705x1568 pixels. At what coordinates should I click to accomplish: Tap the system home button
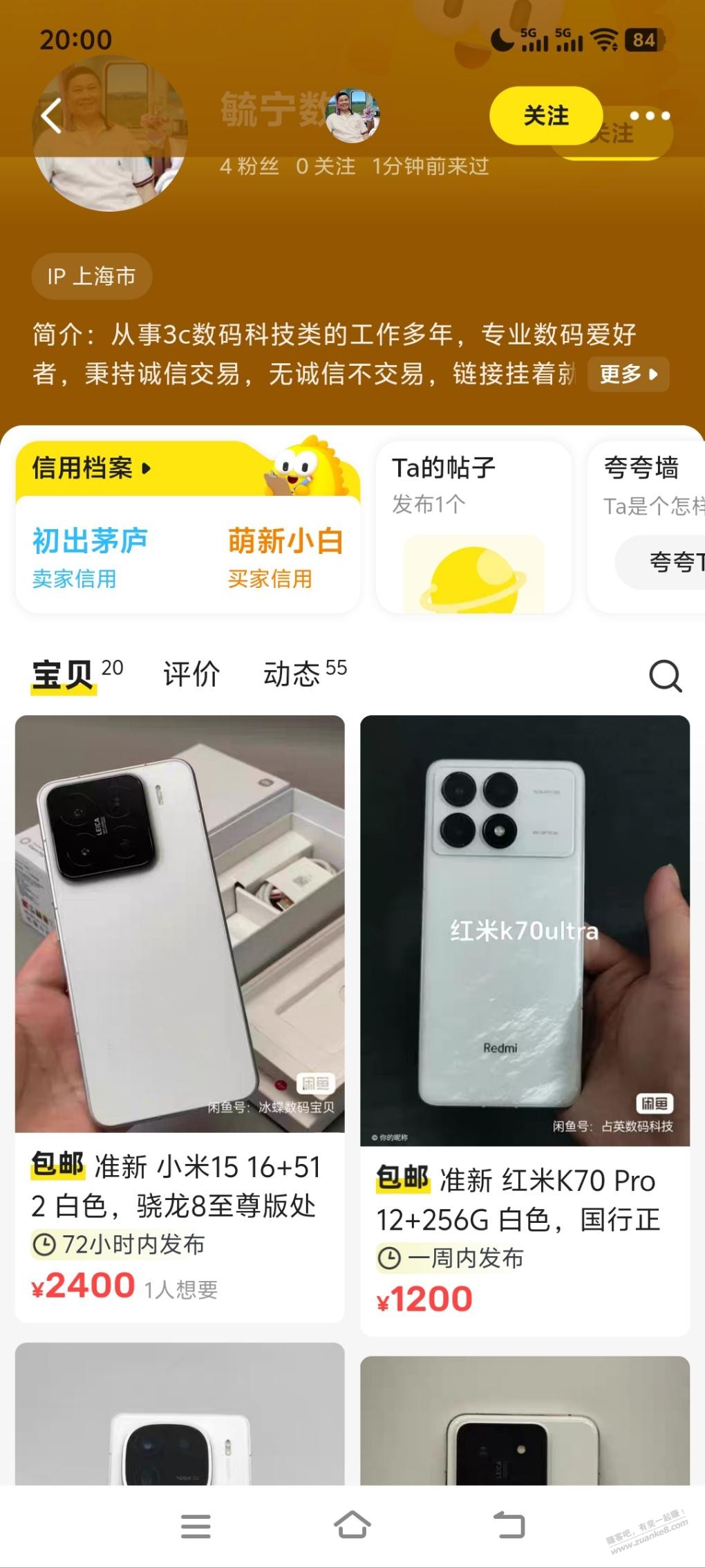(x=352, y=1525)
